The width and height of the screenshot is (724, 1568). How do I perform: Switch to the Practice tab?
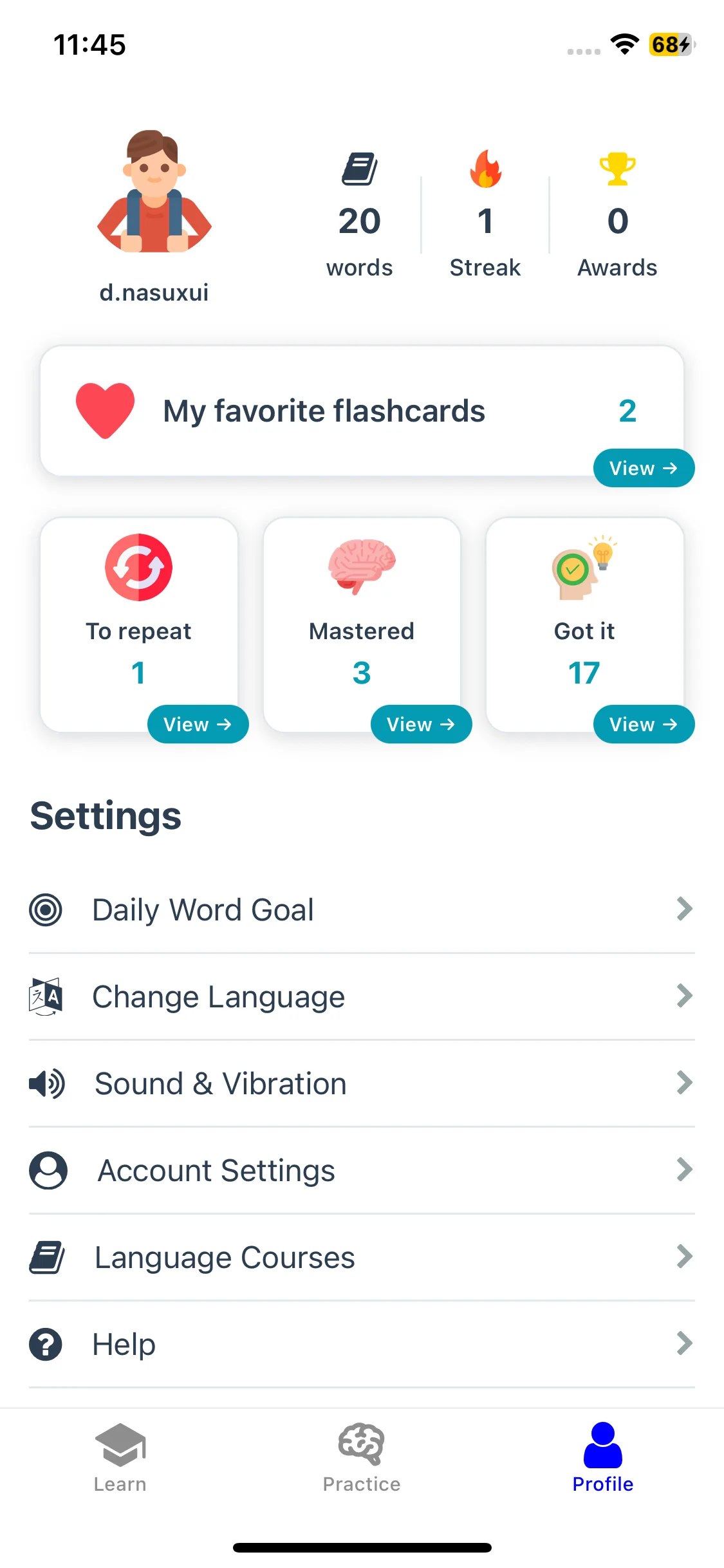click(362, 1458)
